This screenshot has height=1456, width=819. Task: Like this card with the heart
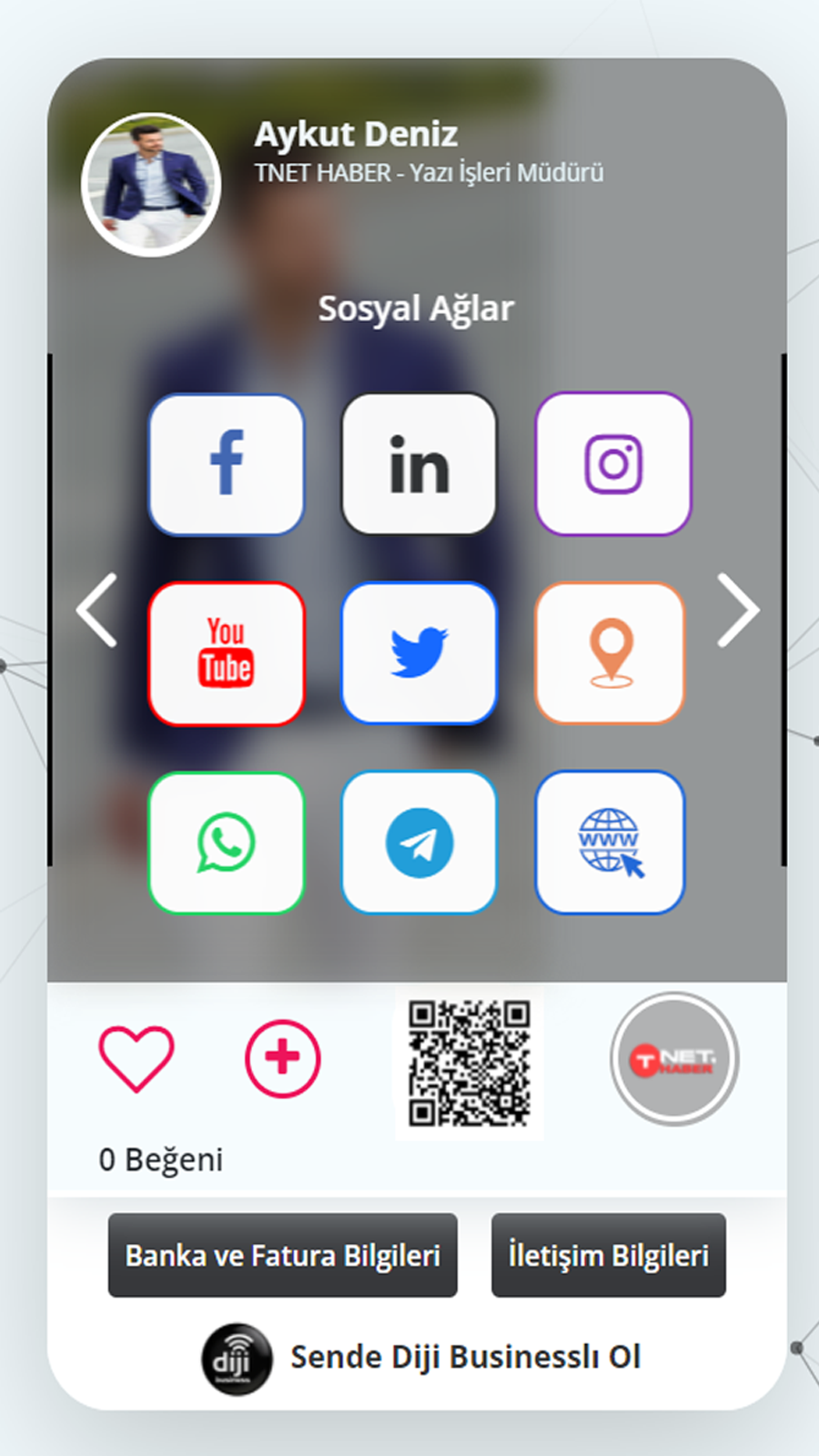(x=136, y=1058)
